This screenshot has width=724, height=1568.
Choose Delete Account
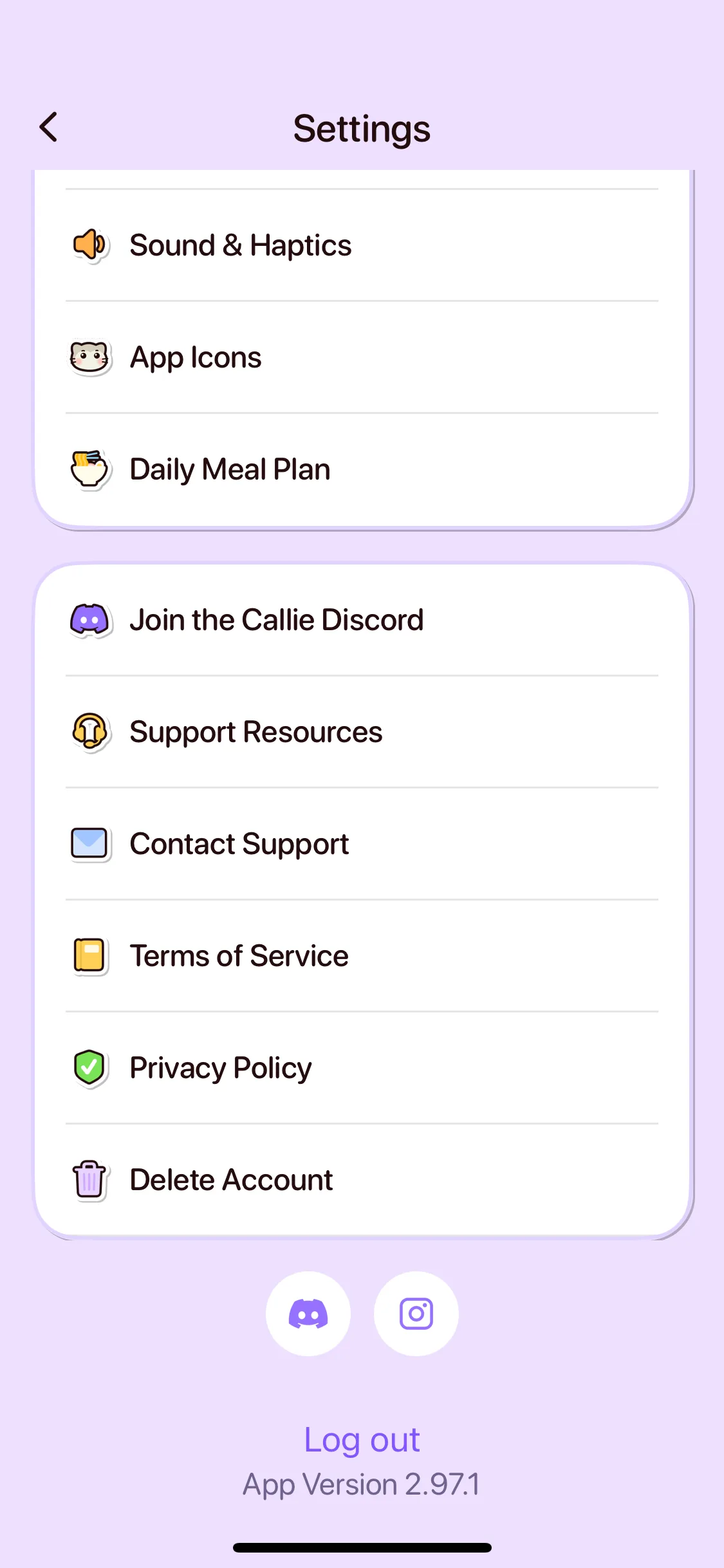tap(362, 1180)
